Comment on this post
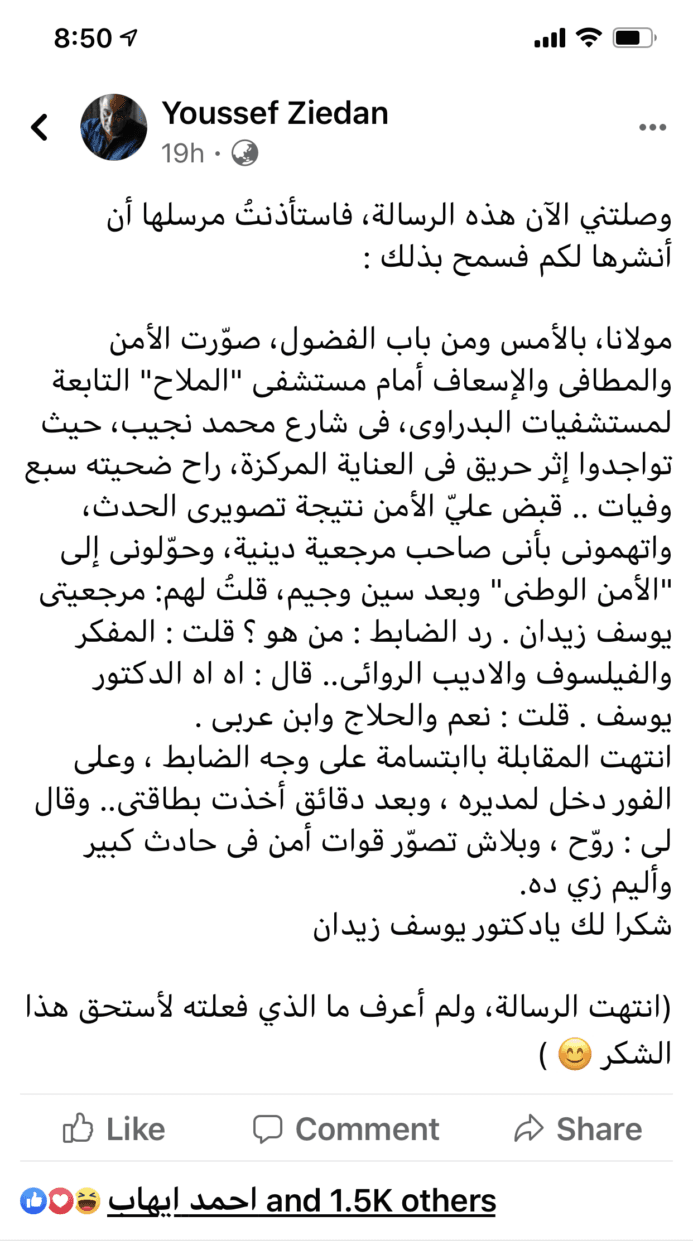The image size is (693, 1252). click(x=346, y=1129)
